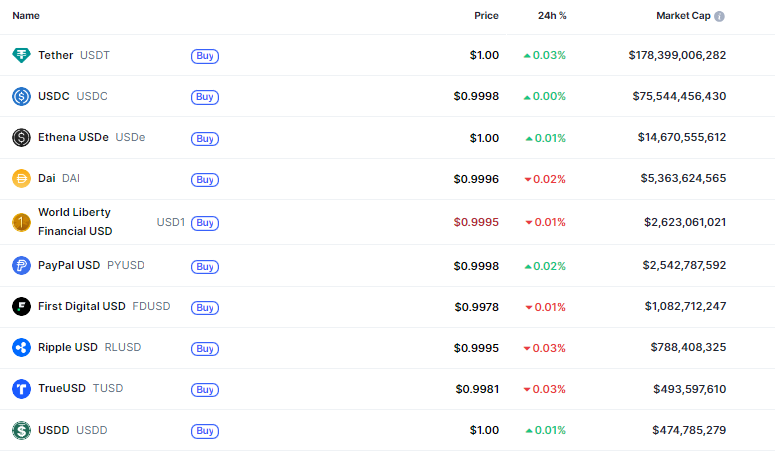Open Ethena USDe details
Viewport: 775px width, 452px height.
point(73,137)
